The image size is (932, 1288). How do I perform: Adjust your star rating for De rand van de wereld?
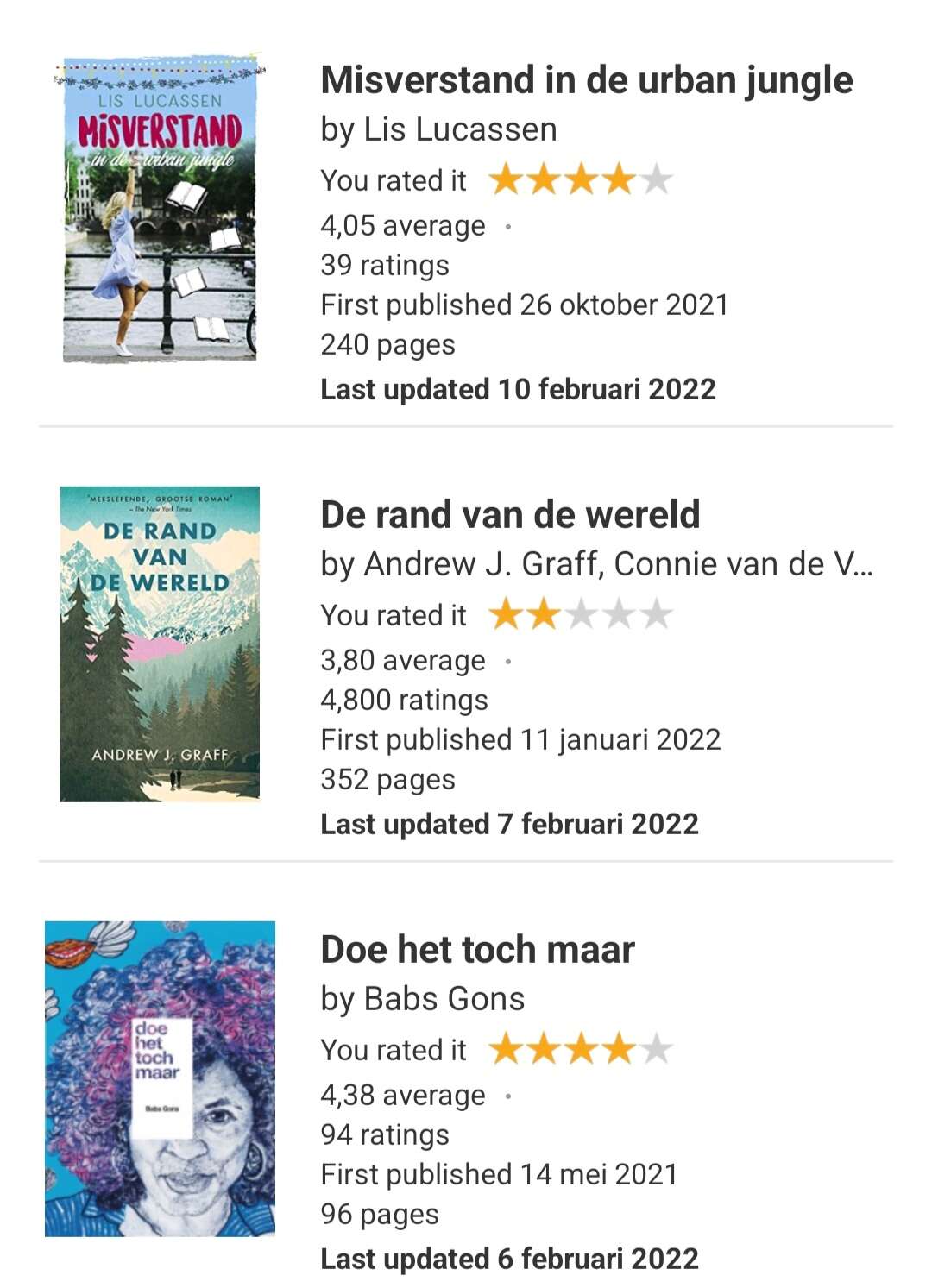pyautogui.click(x=580, y=616)
